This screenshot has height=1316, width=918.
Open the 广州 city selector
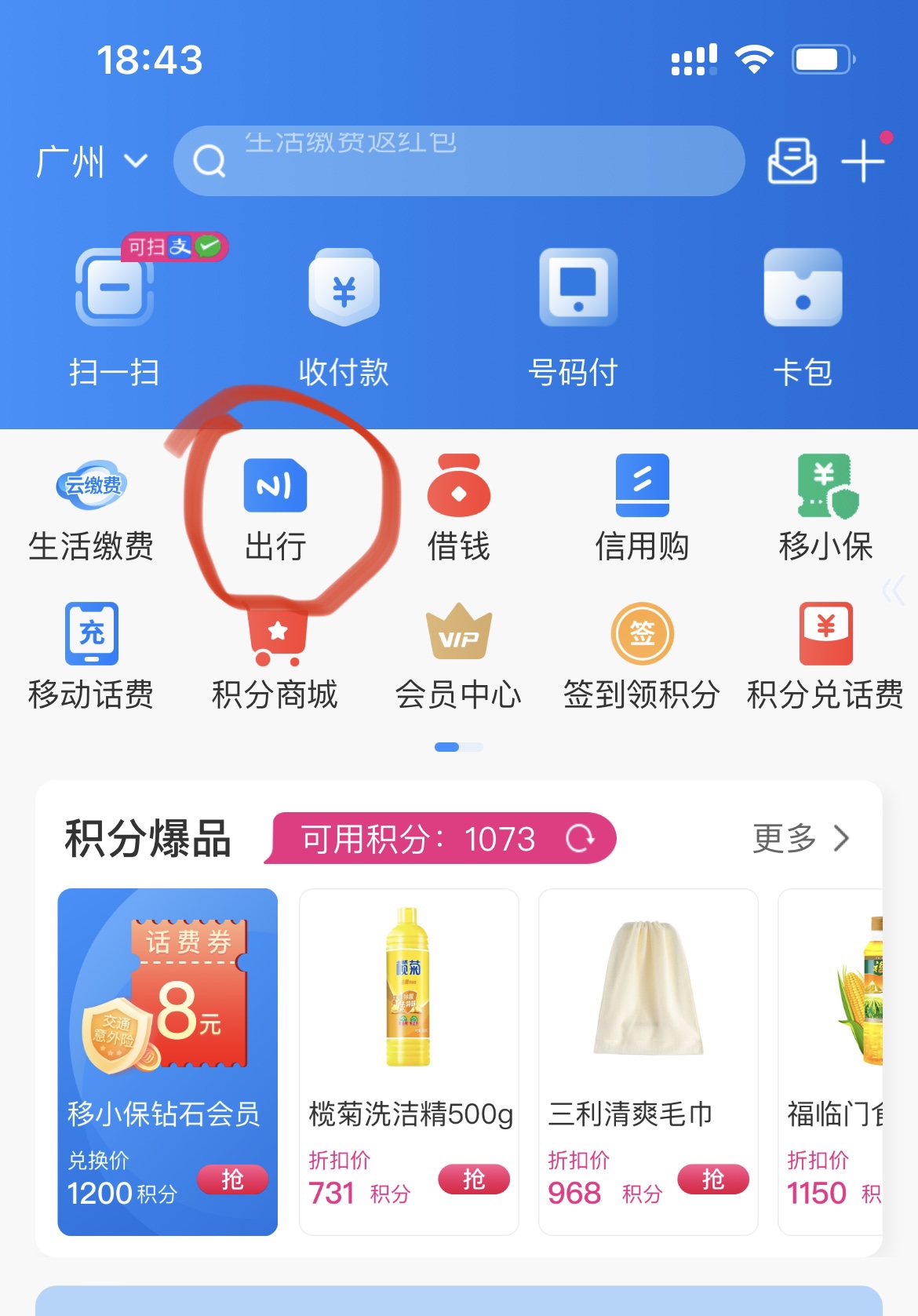click(x=91, y=162)
